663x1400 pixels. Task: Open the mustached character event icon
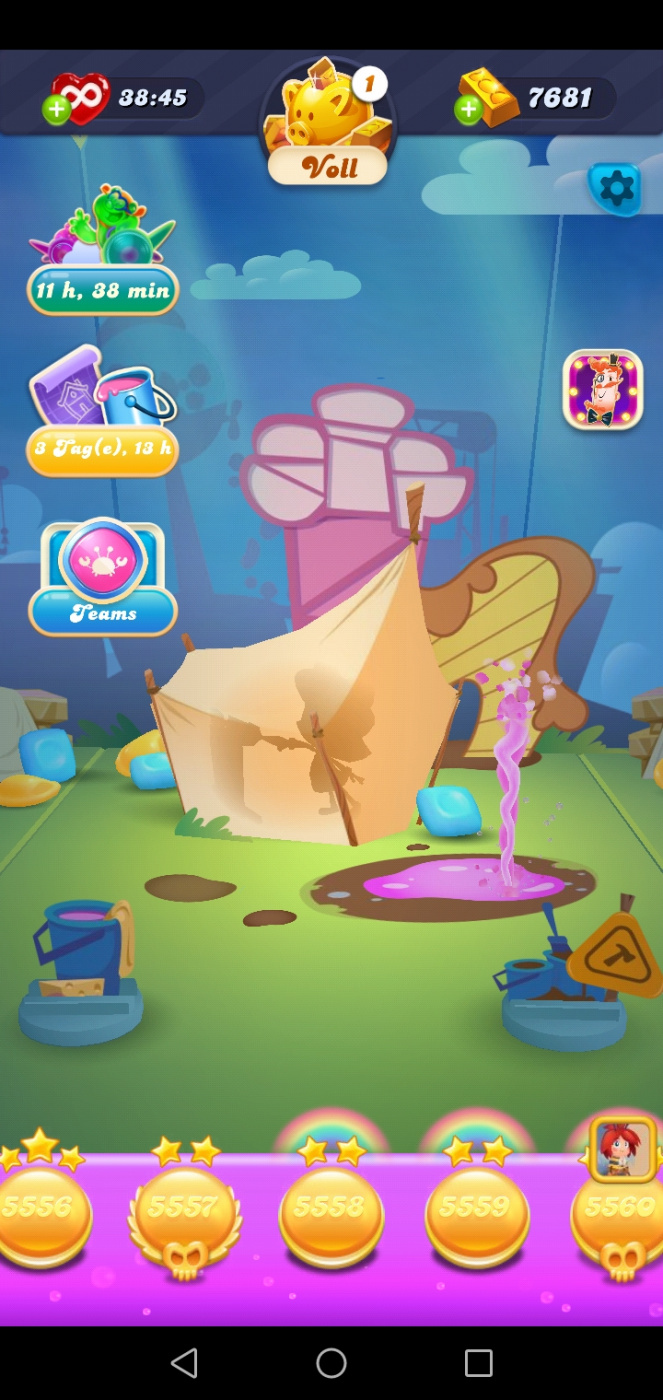[603, 389]
